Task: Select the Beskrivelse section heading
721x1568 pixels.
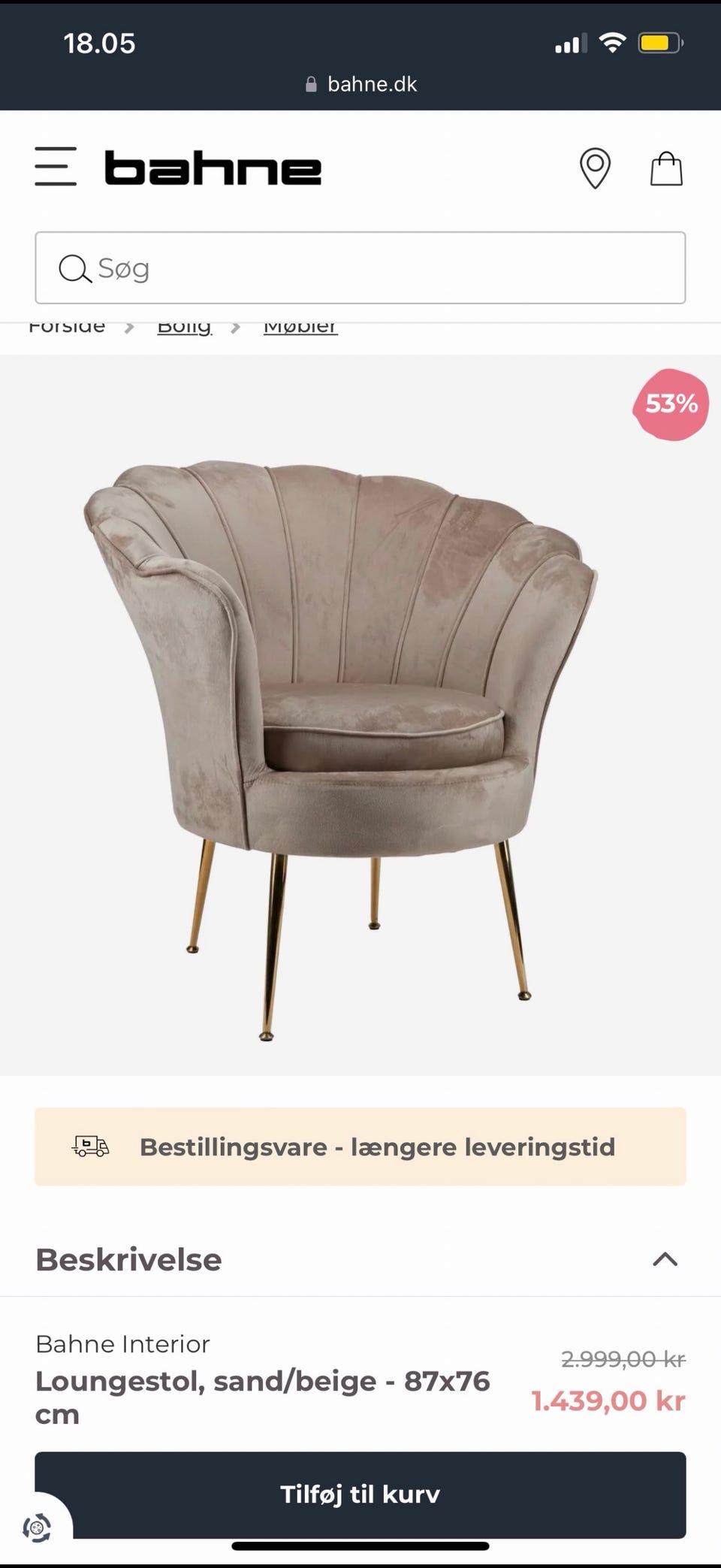Action: (128, 1259)
